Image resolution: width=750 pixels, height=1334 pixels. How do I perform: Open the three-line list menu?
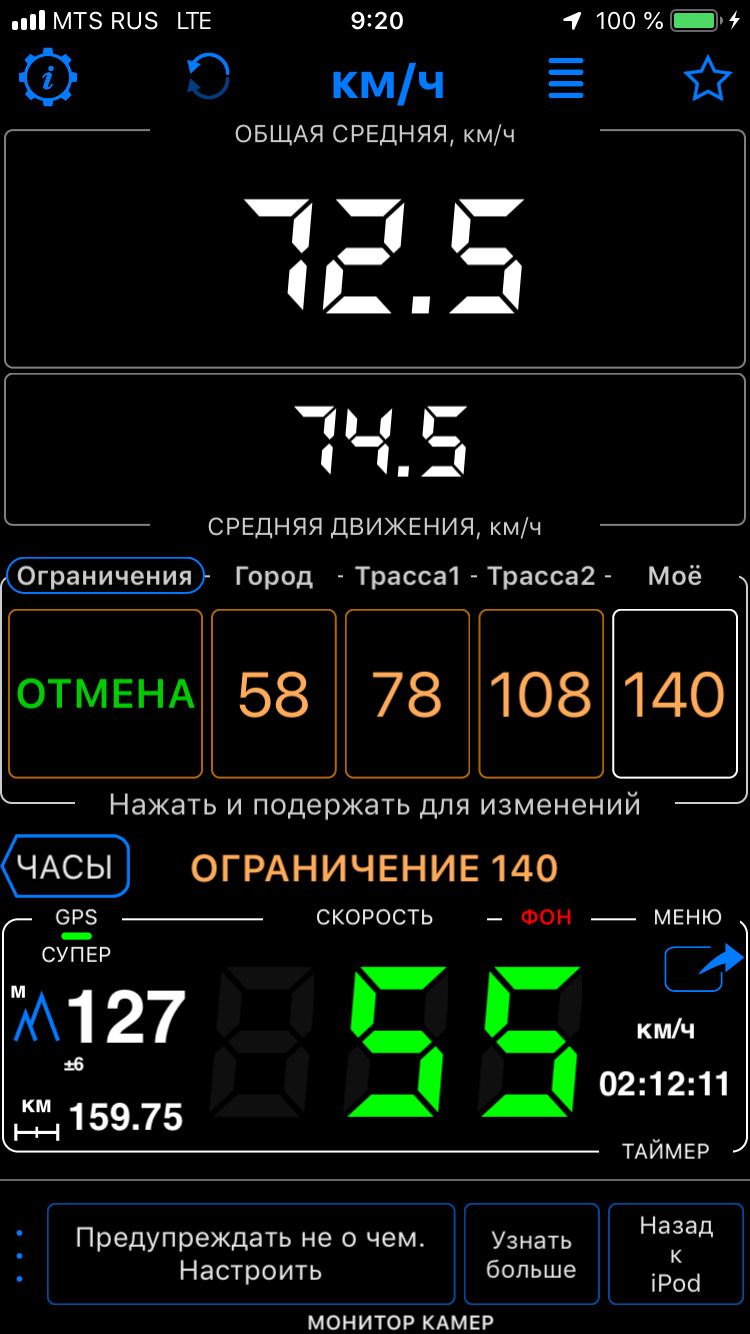coord(566,78)
